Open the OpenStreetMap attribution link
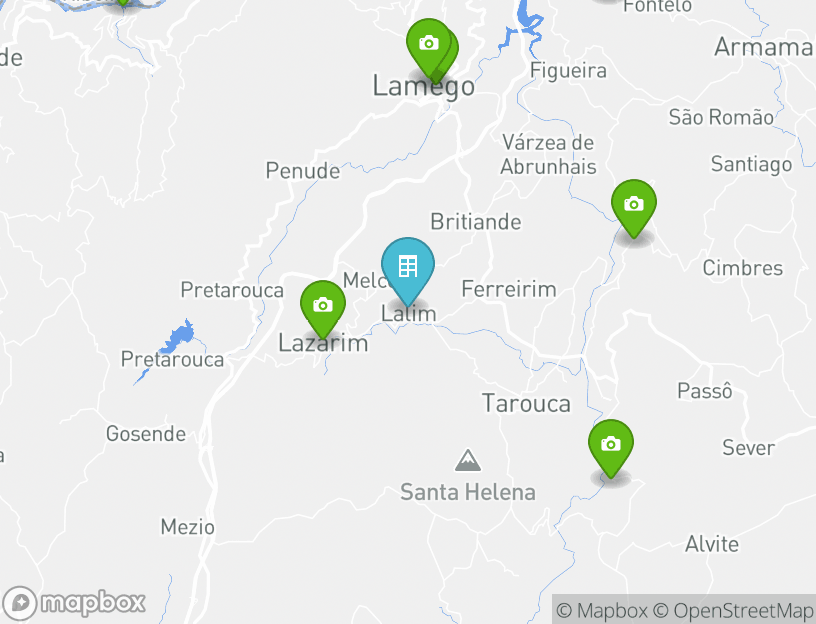816x624 pixels. pyautogui.click(x=734, y=610)
